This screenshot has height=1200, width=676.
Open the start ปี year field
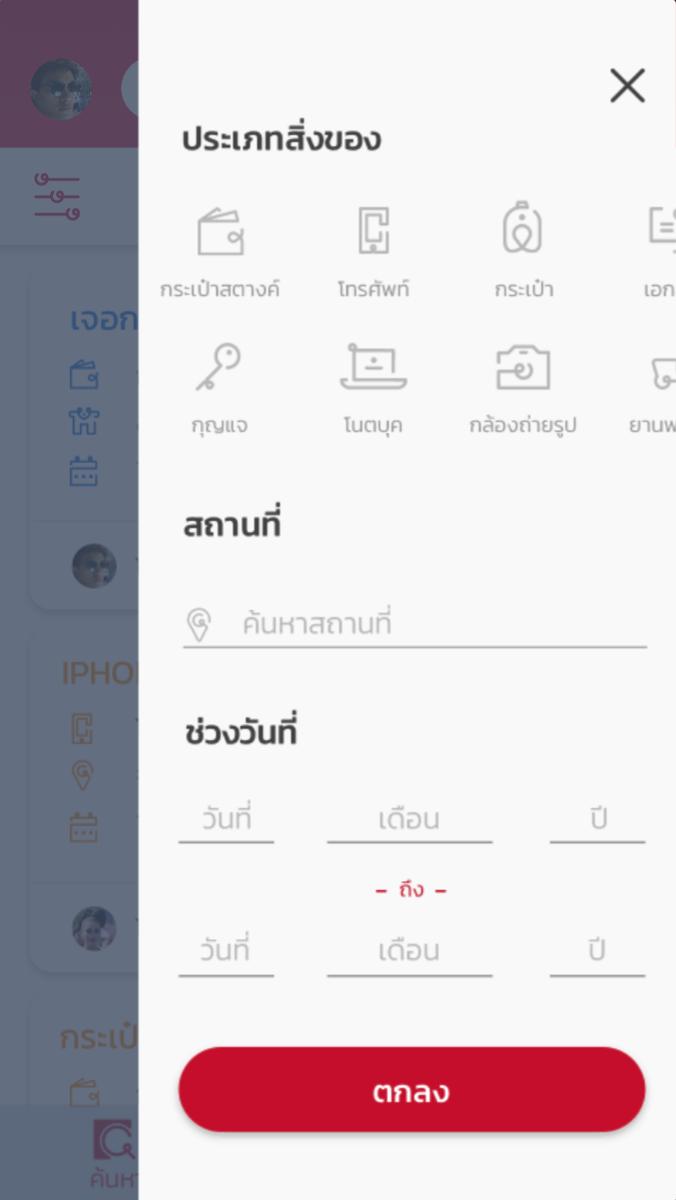pyautogui.click(x=597, y=820)
